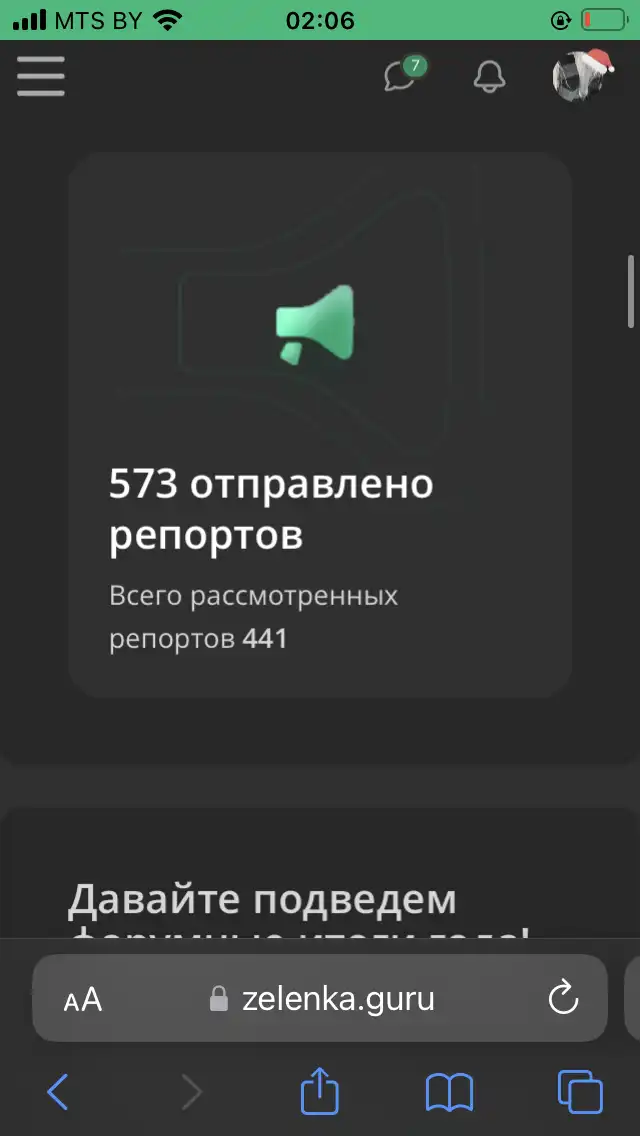Open the notifications bell

click(489, 75)
